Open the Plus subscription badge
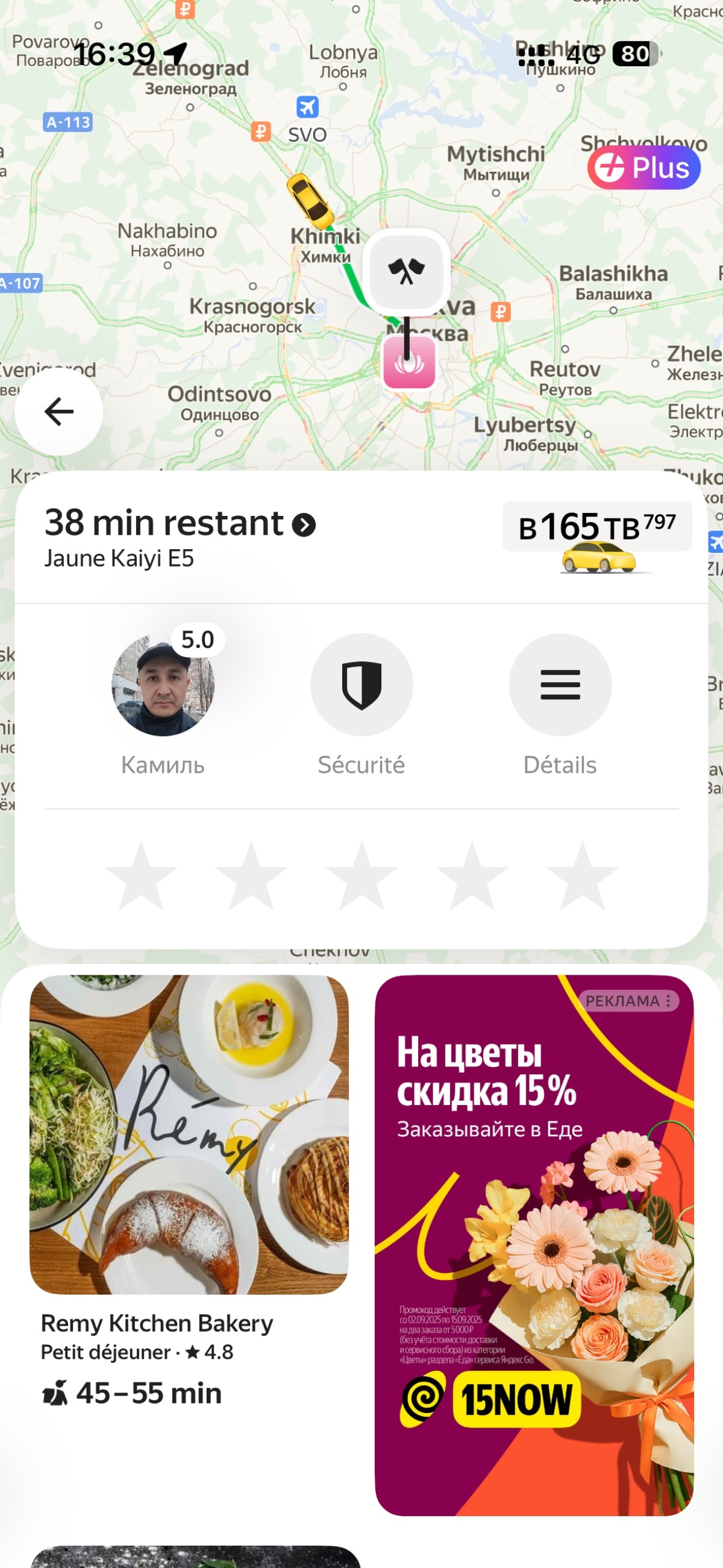 point(643,168)
